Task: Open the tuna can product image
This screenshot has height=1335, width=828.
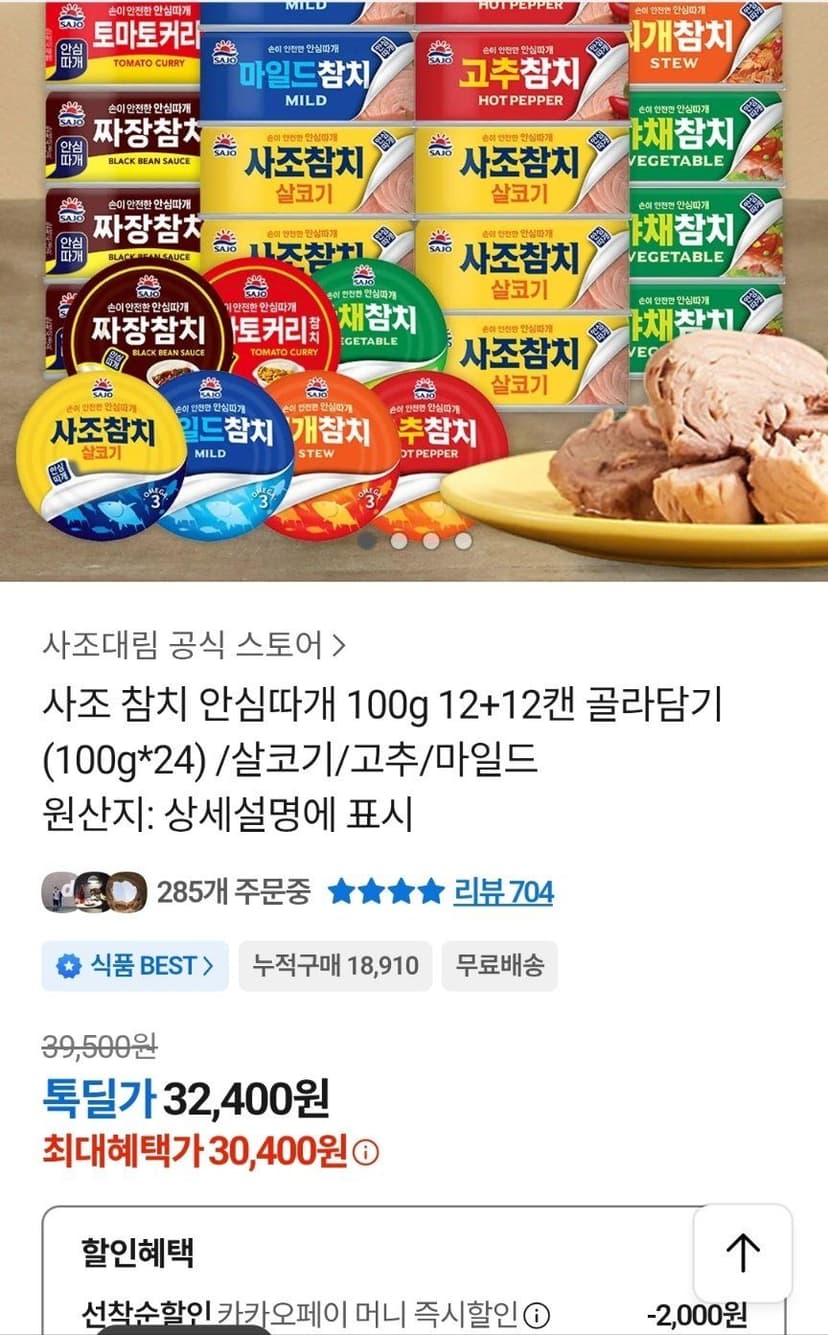Action: [x=414, y=290]
